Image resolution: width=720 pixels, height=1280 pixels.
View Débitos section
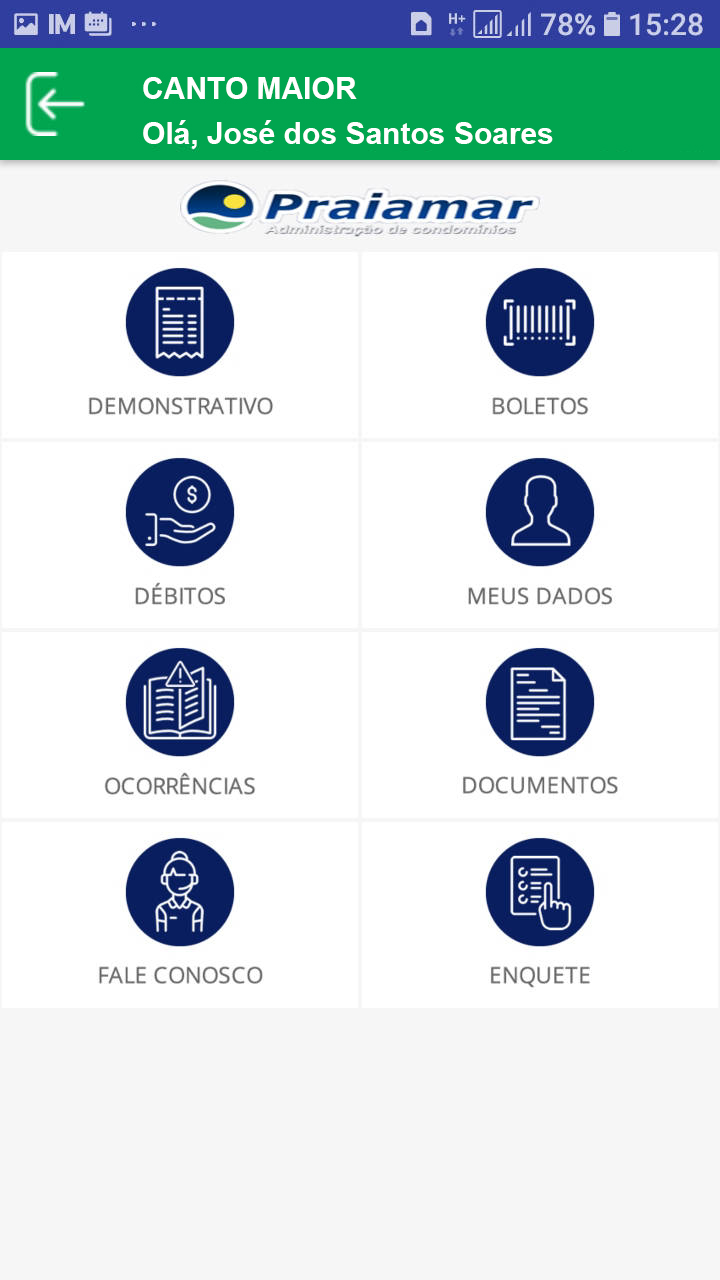pyautogui.click(x=180, y=535)
